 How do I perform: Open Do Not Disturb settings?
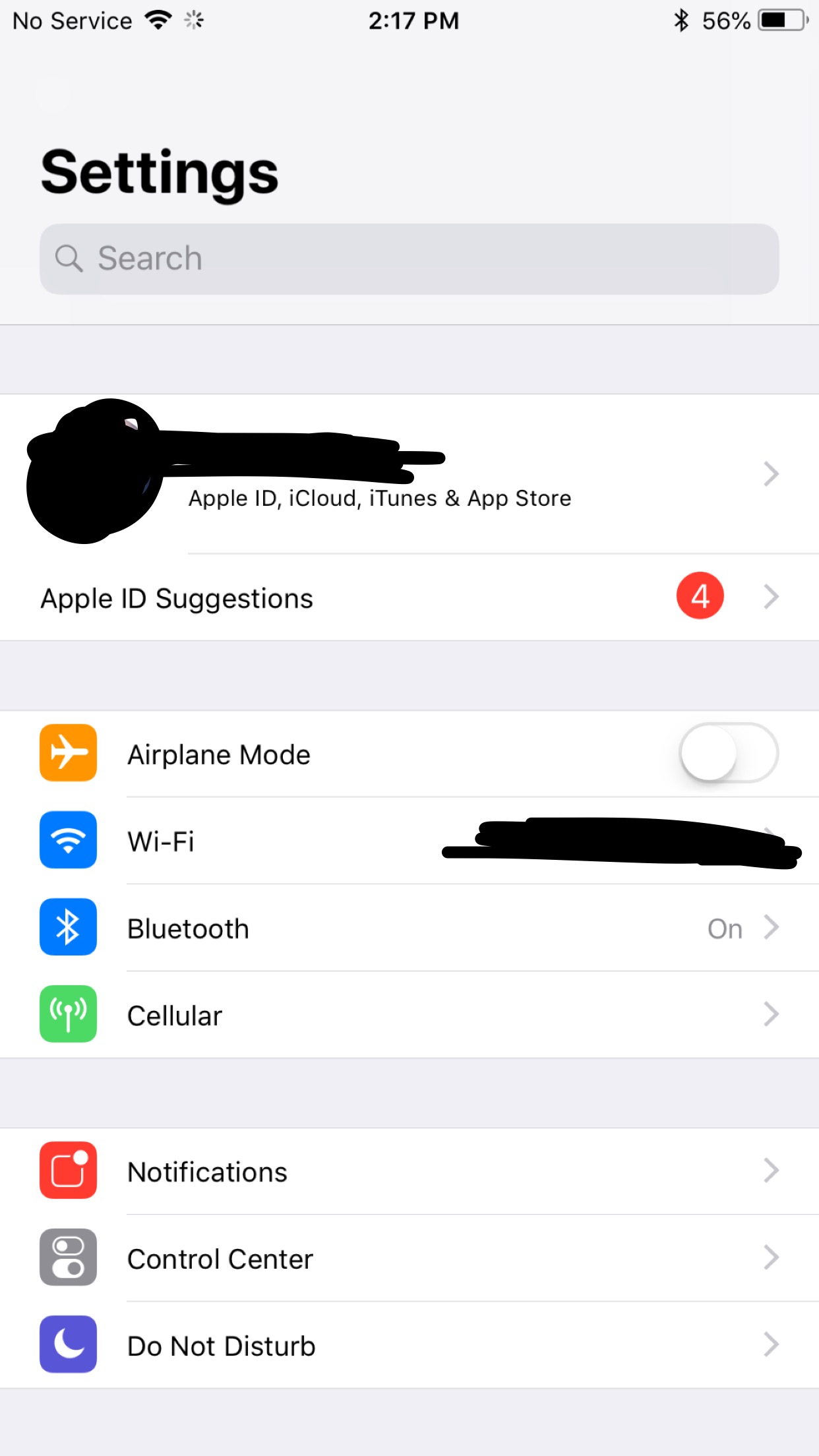click(409, 1345)
